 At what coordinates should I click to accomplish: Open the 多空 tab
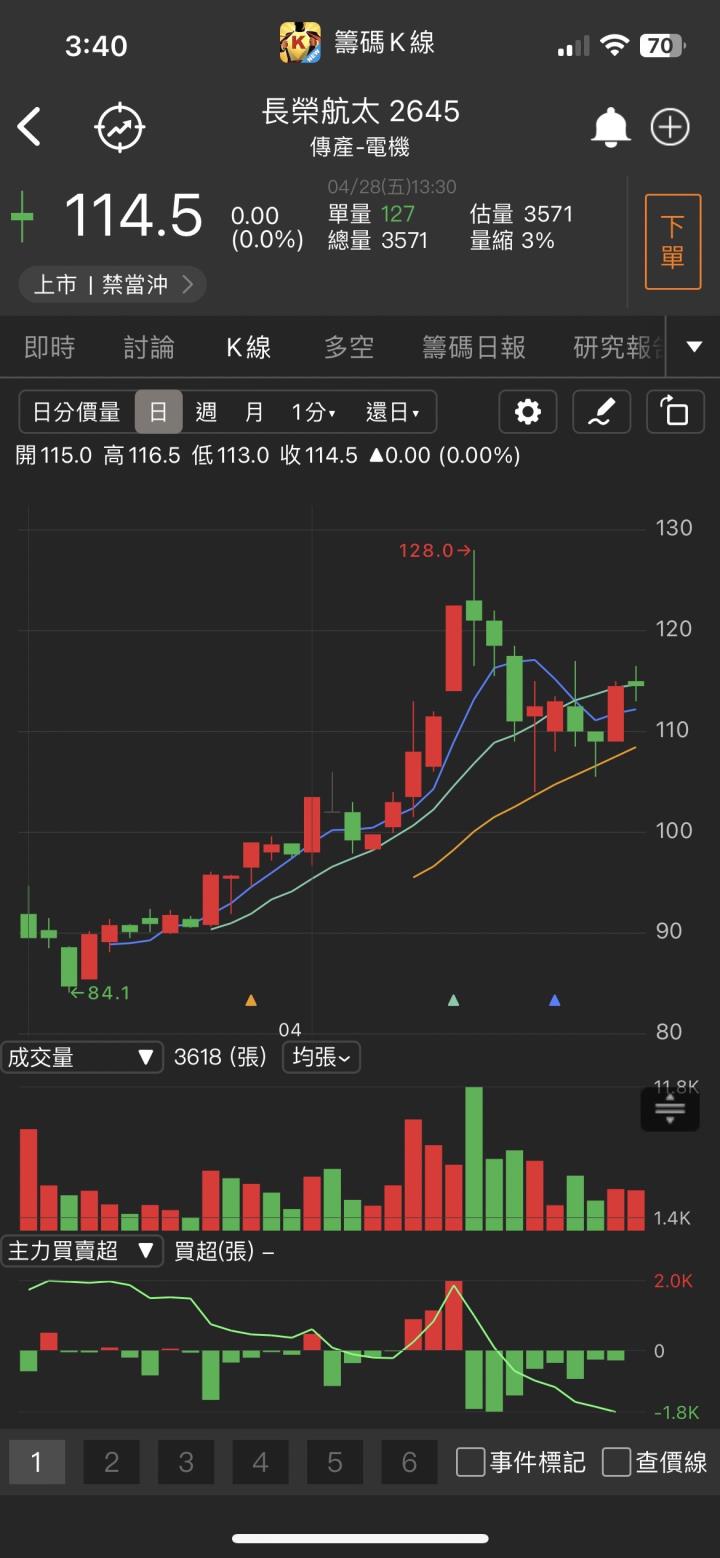tap(349, 347)
